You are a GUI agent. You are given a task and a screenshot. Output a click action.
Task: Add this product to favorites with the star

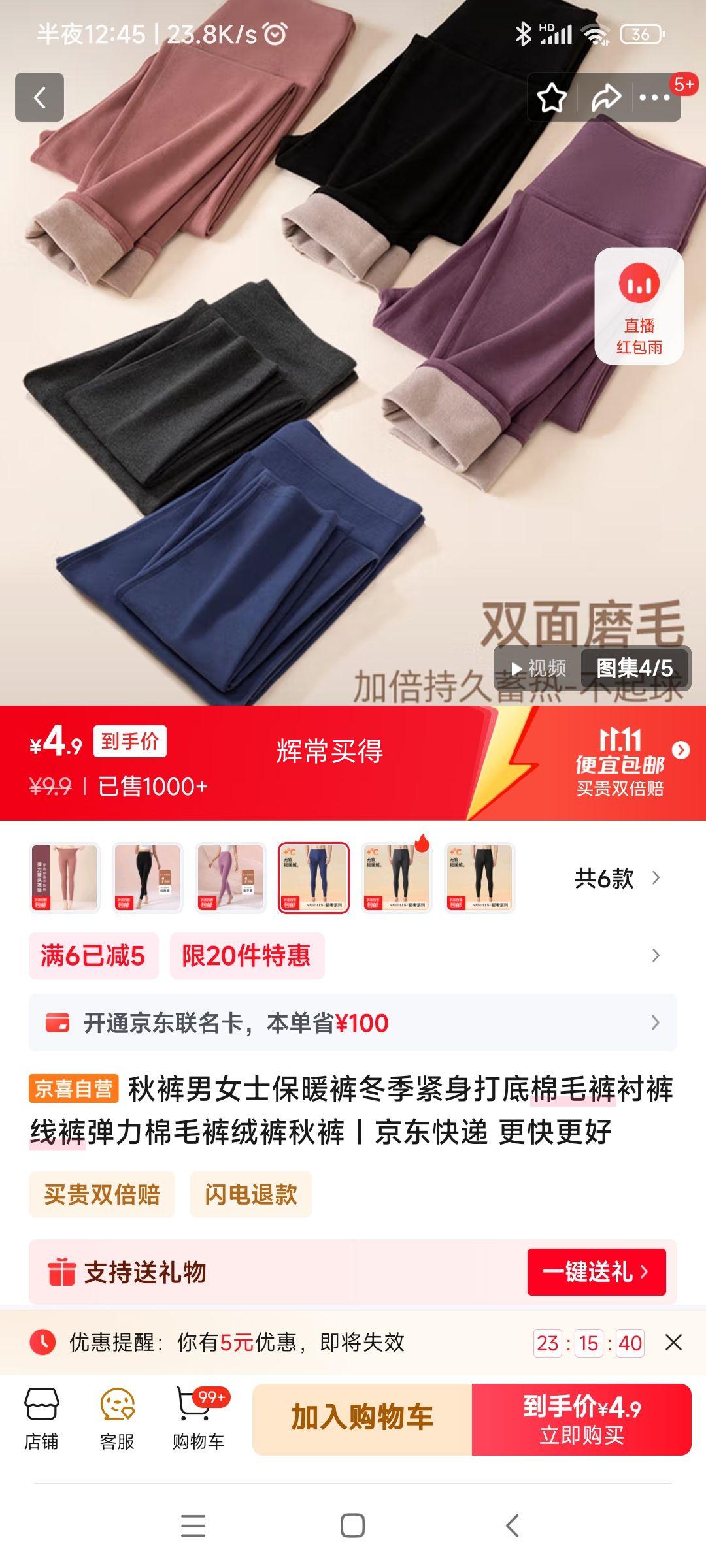coord(552,98)
